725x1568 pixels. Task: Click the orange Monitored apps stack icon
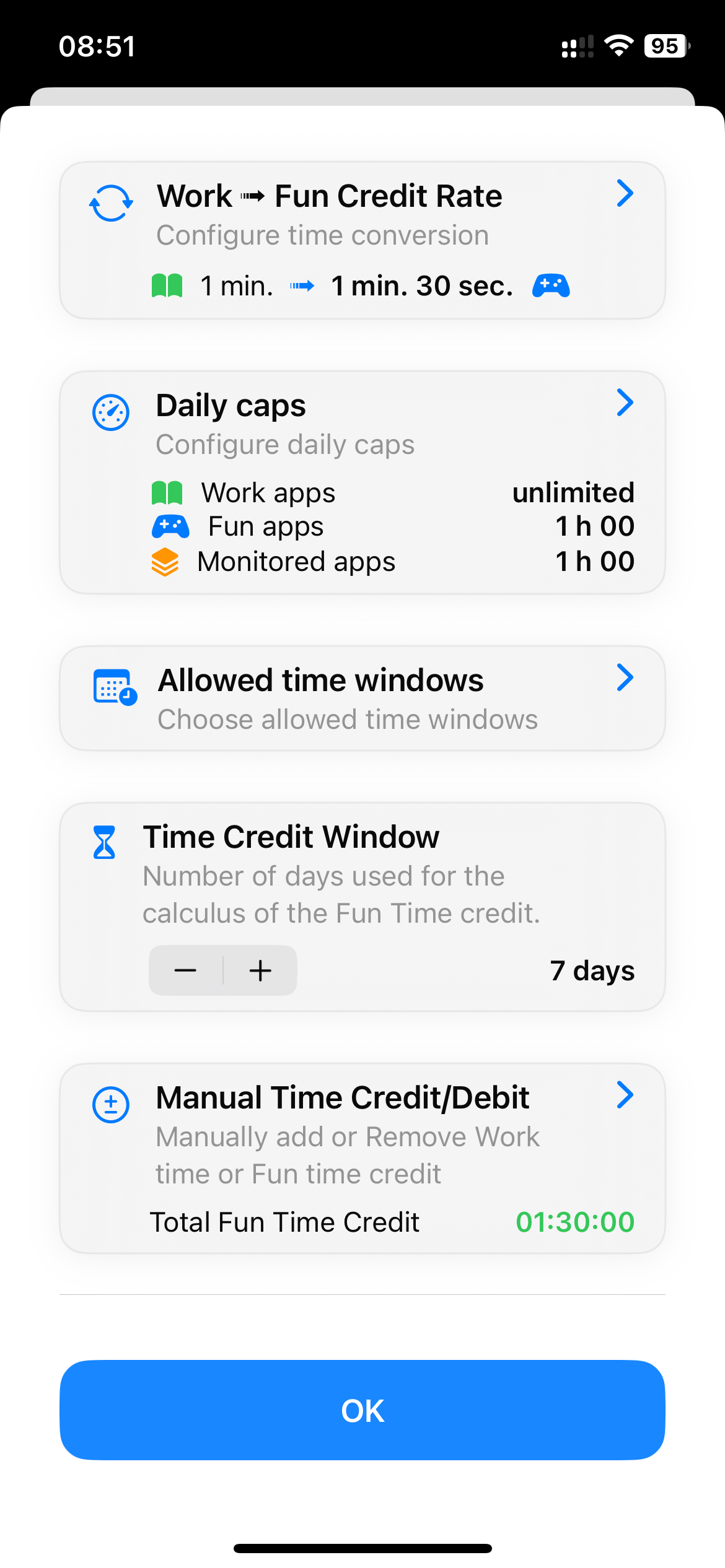click(165, 561)
